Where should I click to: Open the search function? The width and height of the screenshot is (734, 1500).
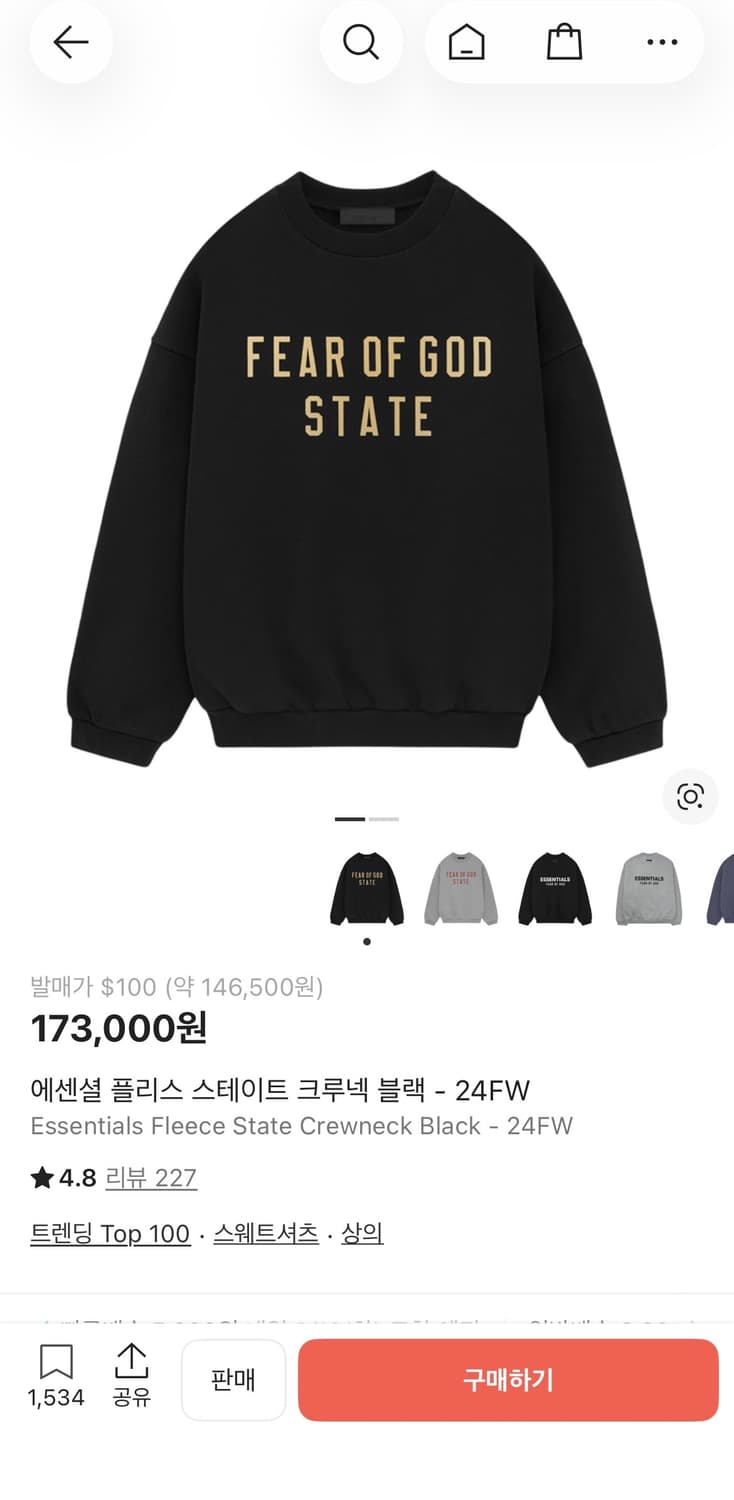click(362, 42)
